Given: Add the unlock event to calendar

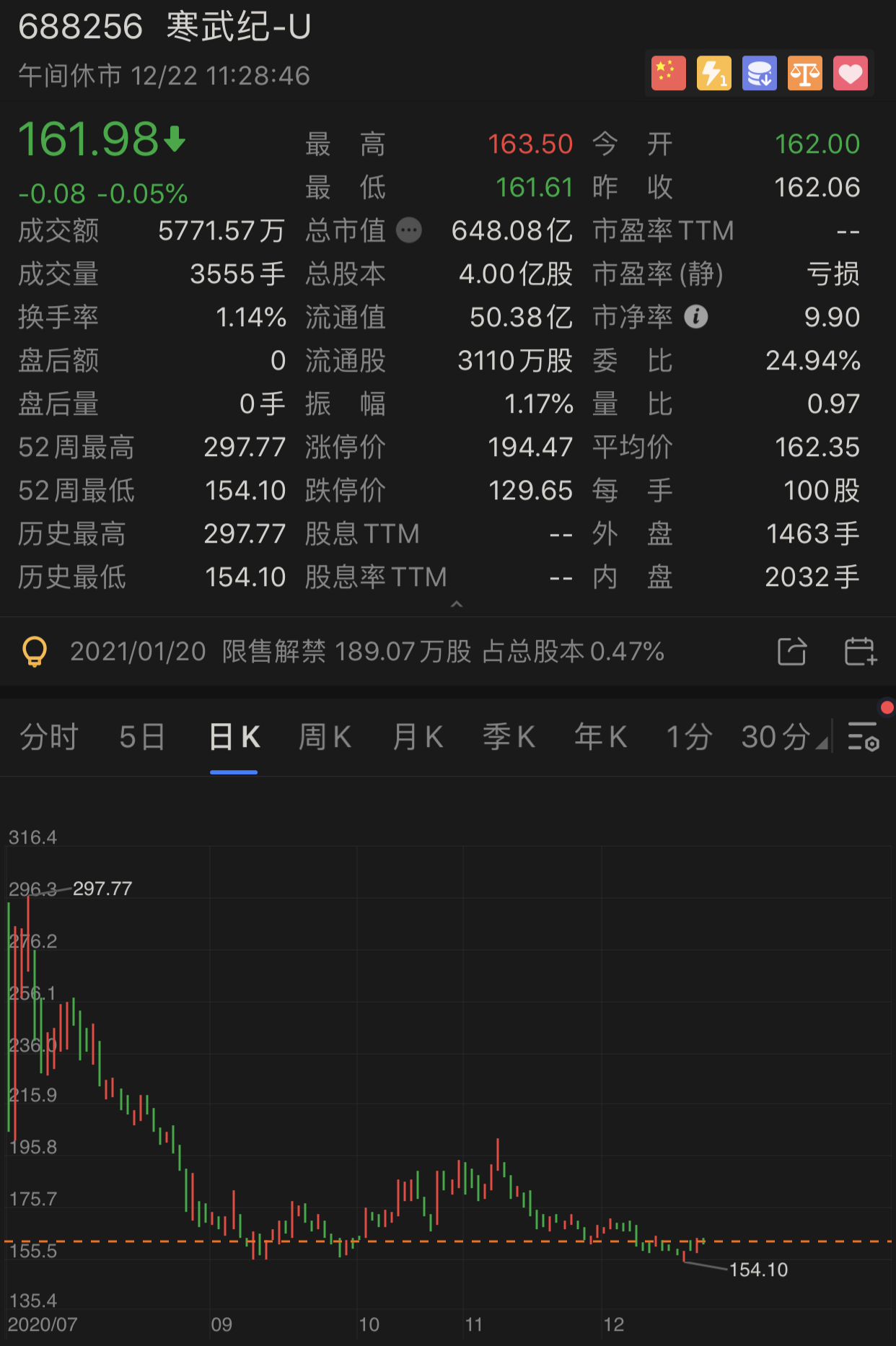Looking at the screenshot, I should (x=858, y=652).
